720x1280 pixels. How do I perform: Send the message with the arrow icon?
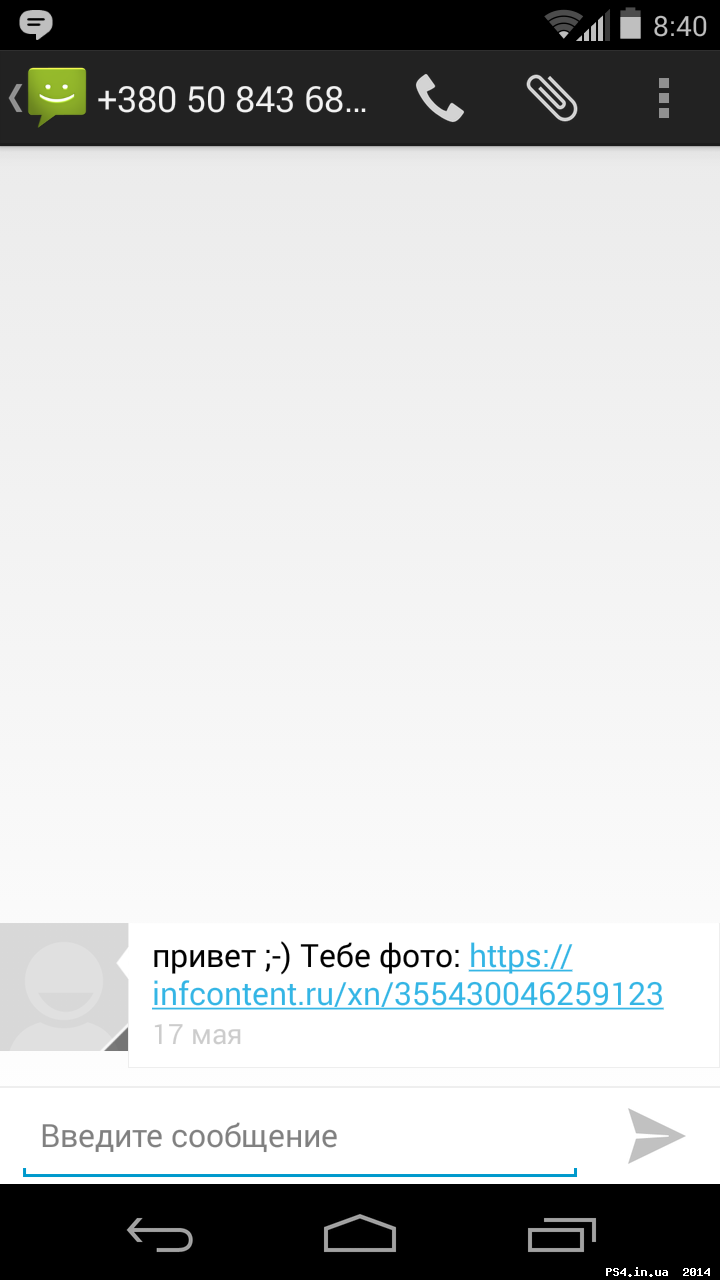[x=656, y=1136]
